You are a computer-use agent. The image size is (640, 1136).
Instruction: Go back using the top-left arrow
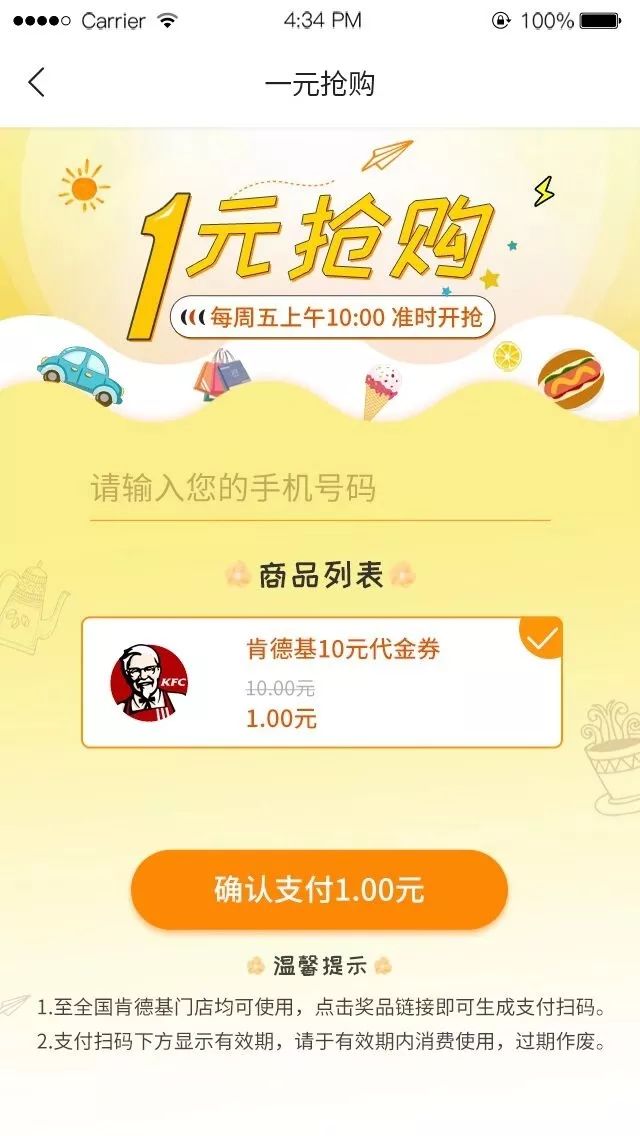click(37, 82)
